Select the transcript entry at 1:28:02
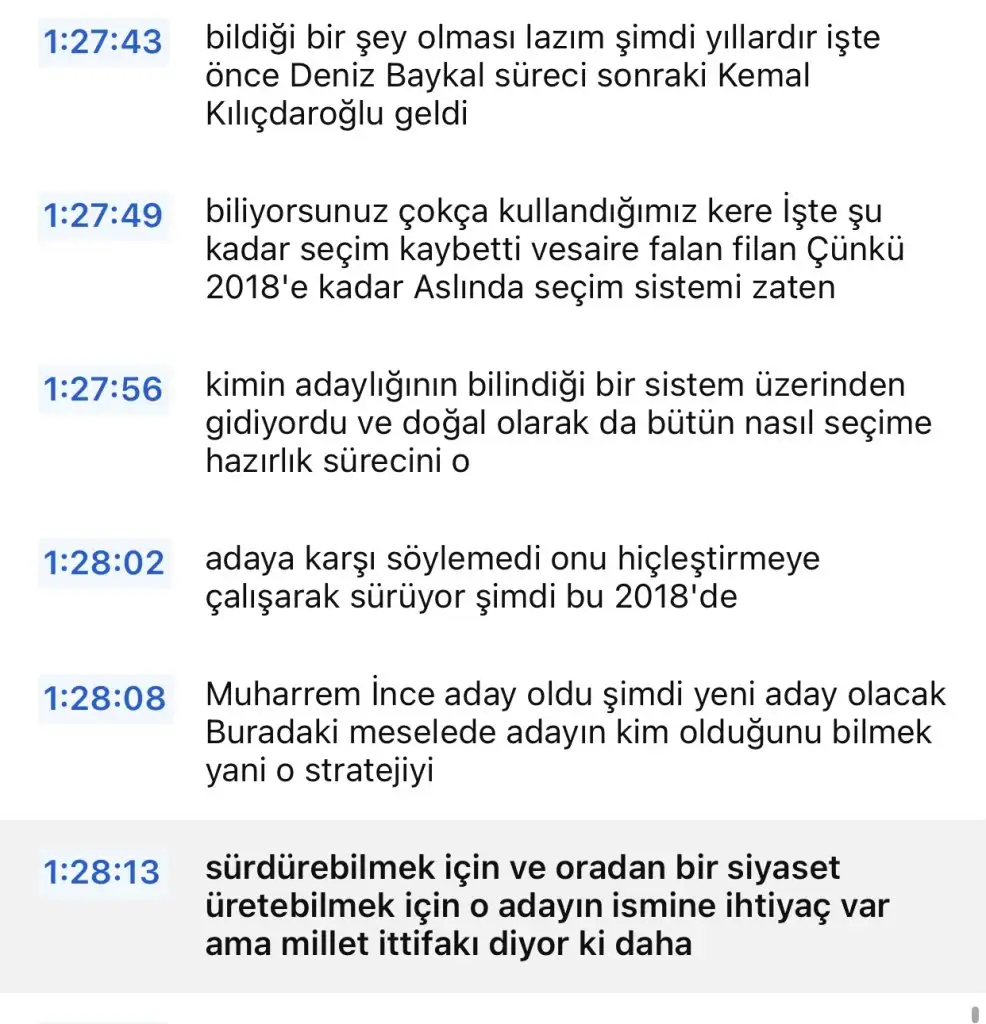Image resolution: width=986 pixels, height=1024 pixels. pyautogui.click(x=101, y=562)
